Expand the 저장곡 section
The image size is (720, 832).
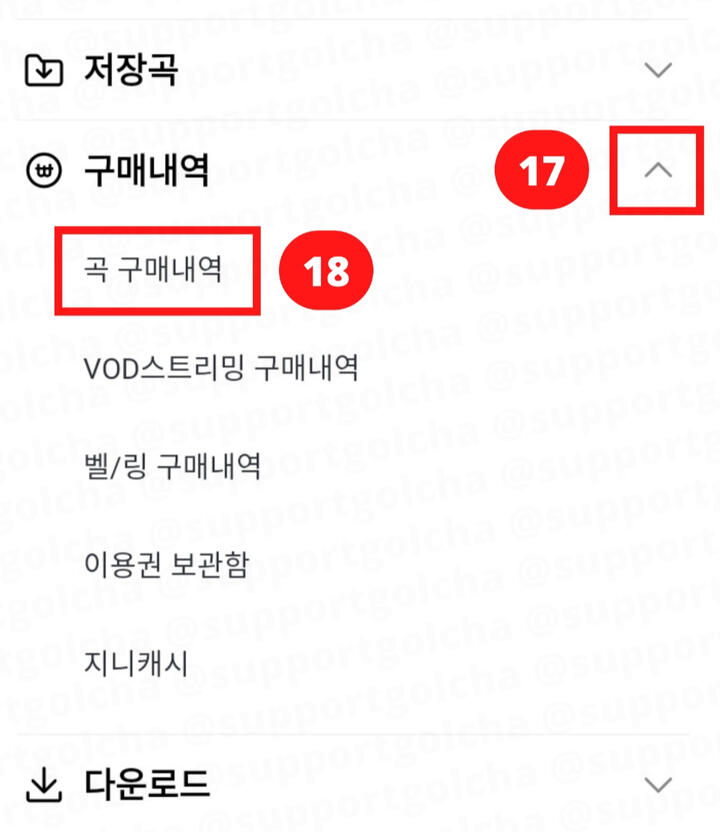pos(657,71)
